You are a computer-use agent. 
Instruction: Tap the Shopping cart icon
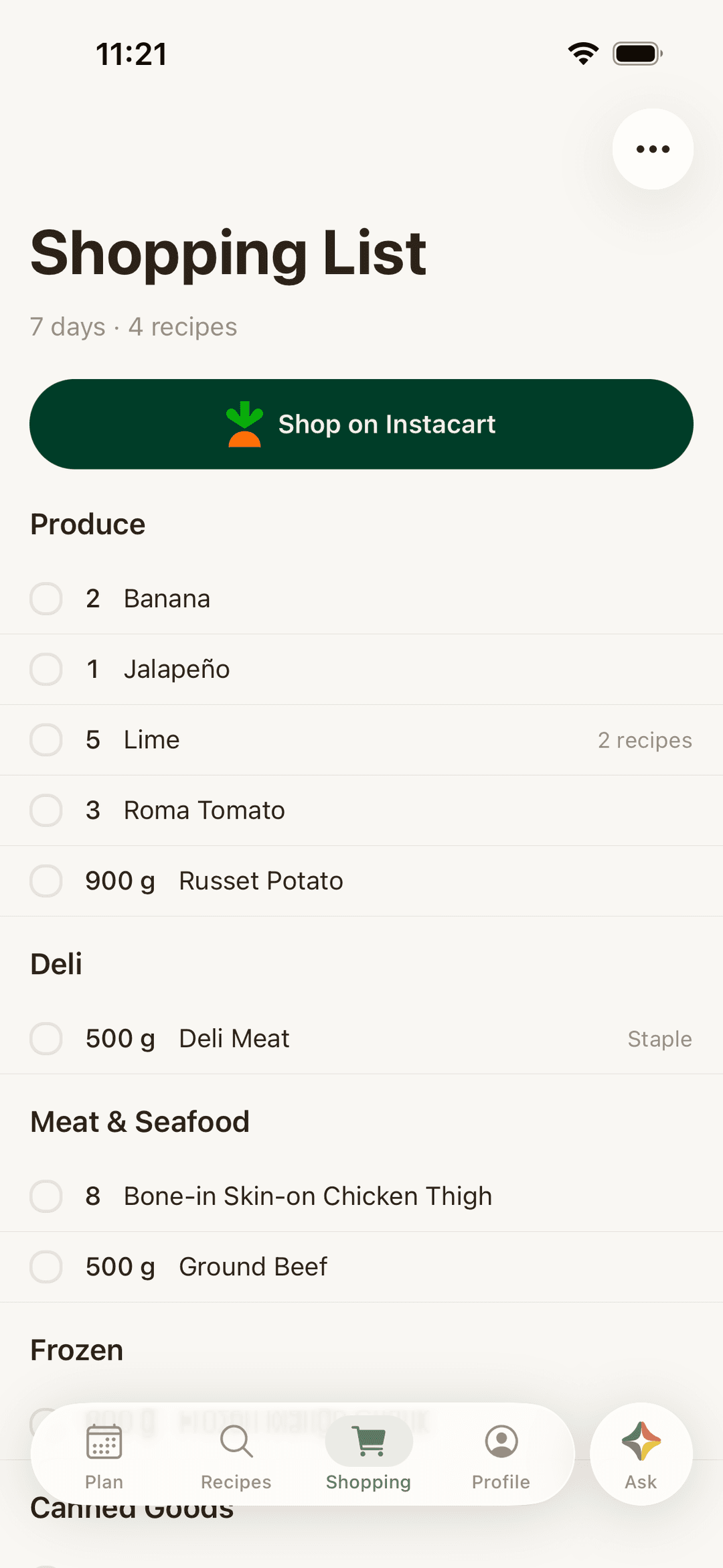click(369, 1440)
